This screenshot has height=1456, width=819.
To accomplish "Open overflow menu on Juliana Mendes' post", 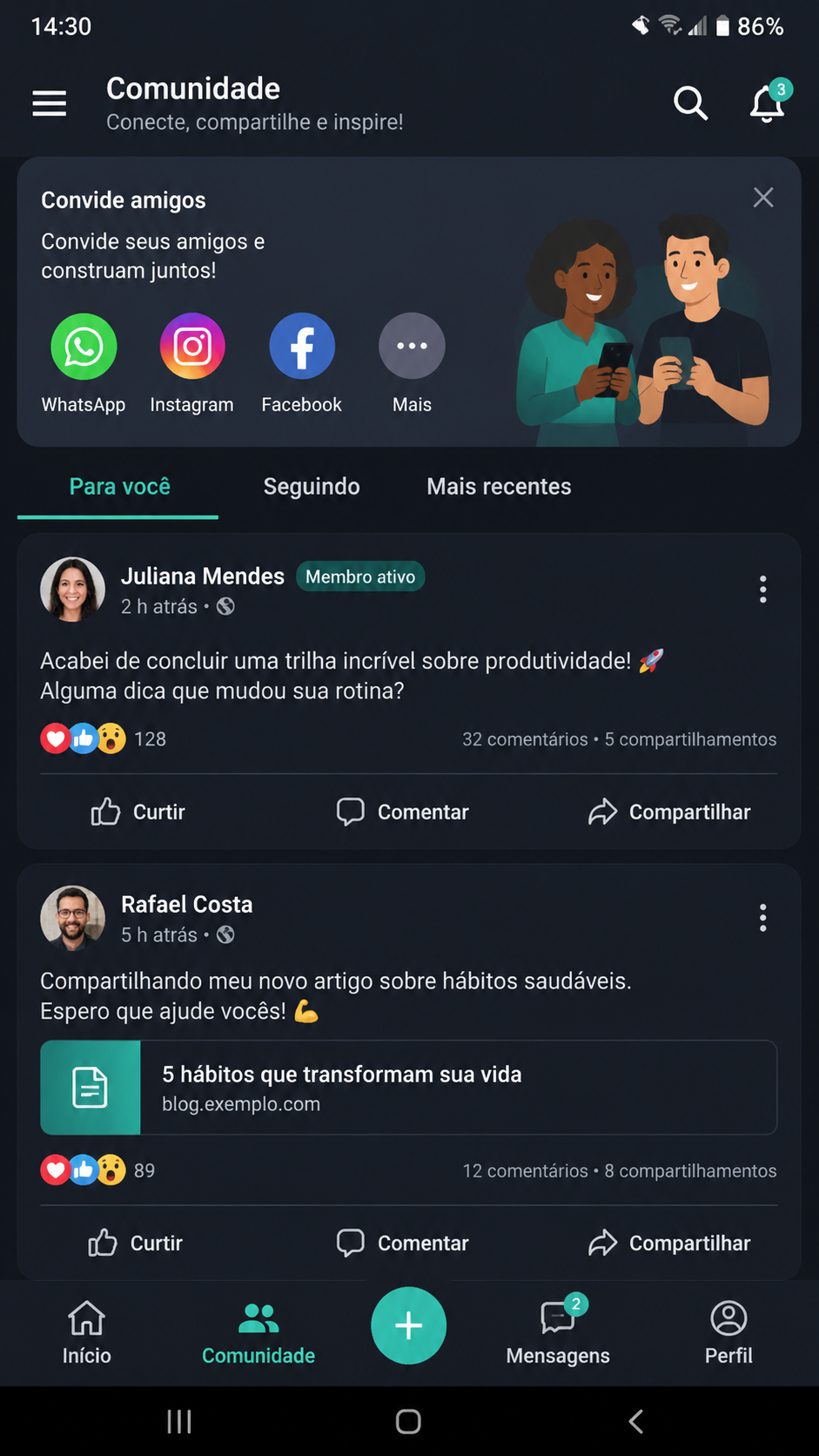I will pyautogui.click(x=763, y=590).
